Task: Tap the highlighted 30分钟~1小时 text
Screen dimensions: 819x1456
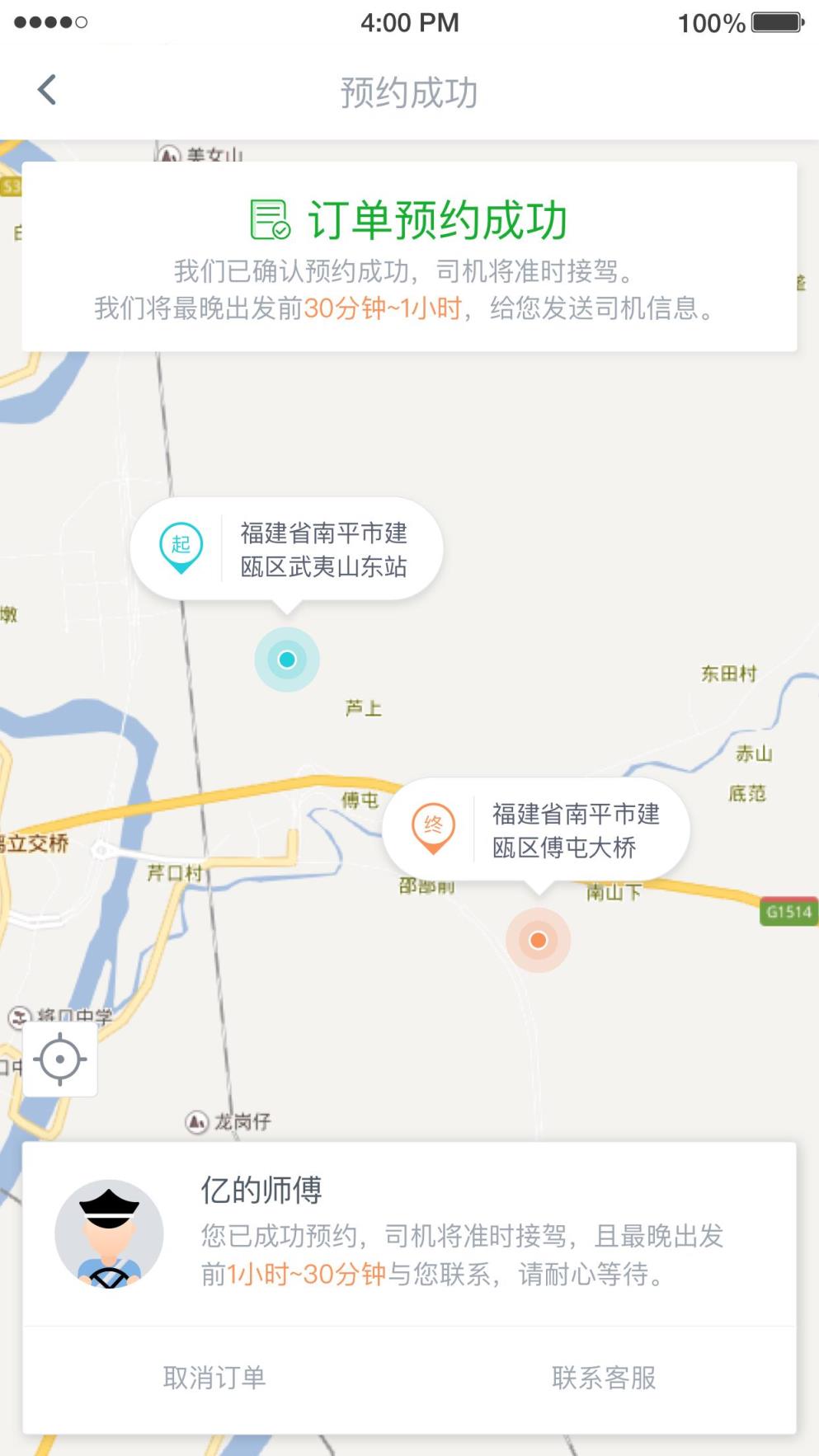Action: pos(384,311)
